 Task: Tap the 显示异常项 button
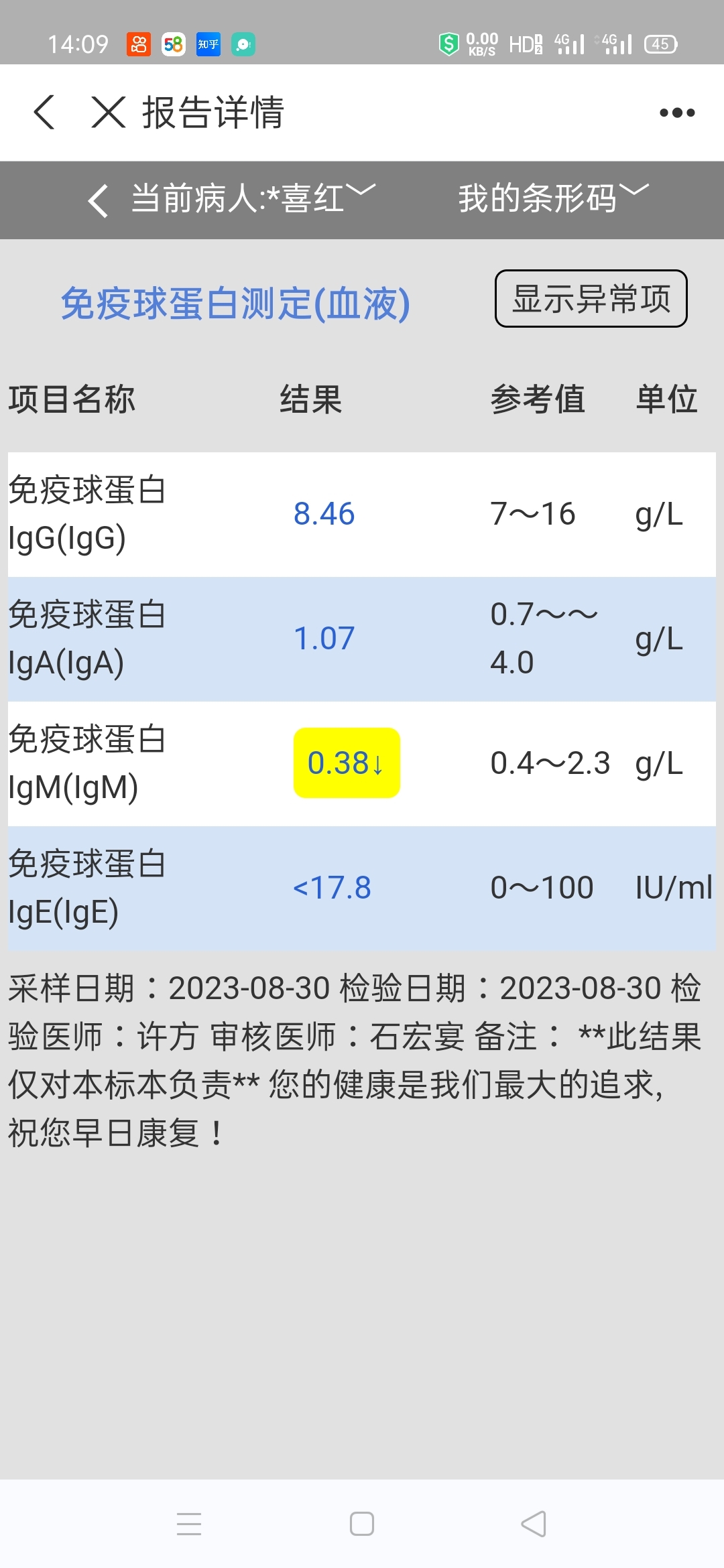click(591, 299)
